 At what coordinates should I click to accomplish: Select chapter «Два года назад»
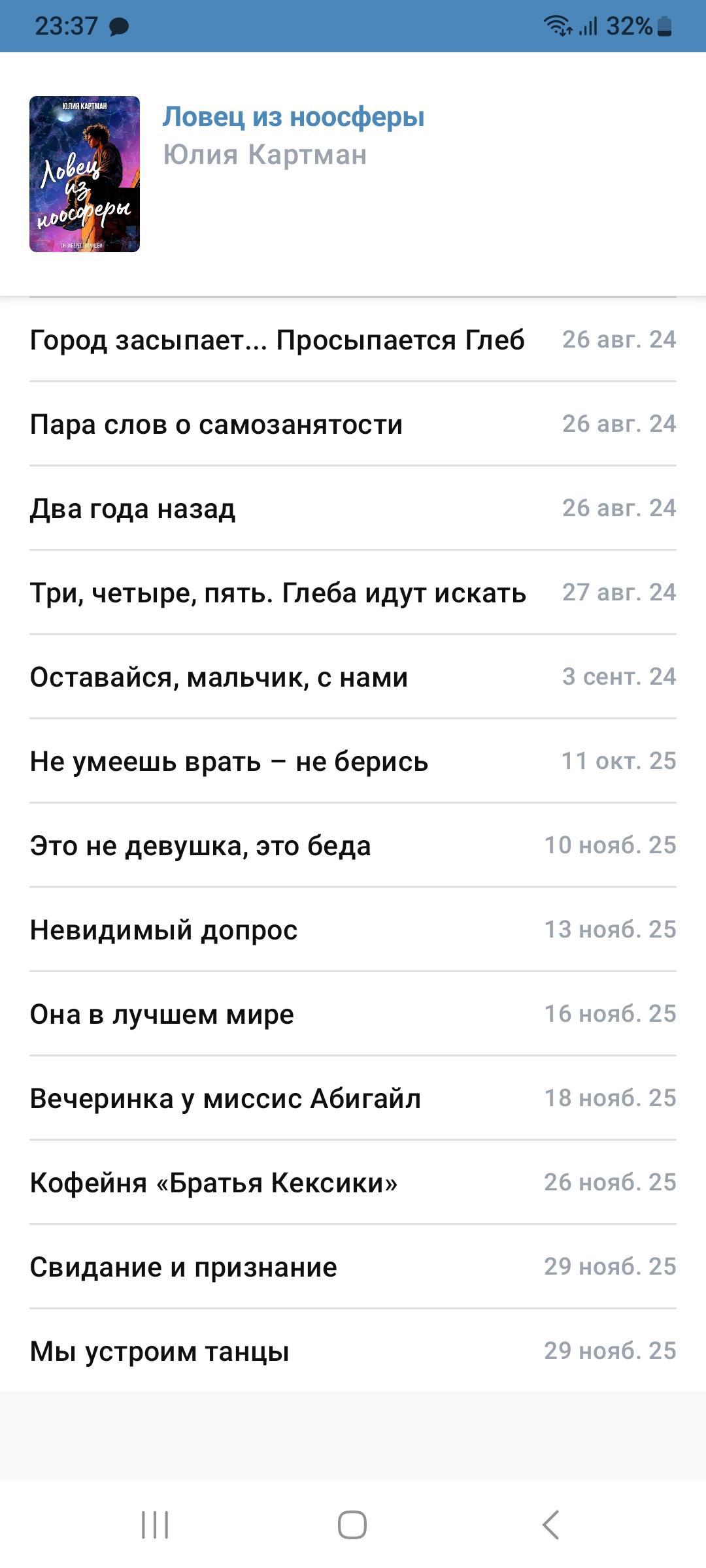click(x=133, y=509)
